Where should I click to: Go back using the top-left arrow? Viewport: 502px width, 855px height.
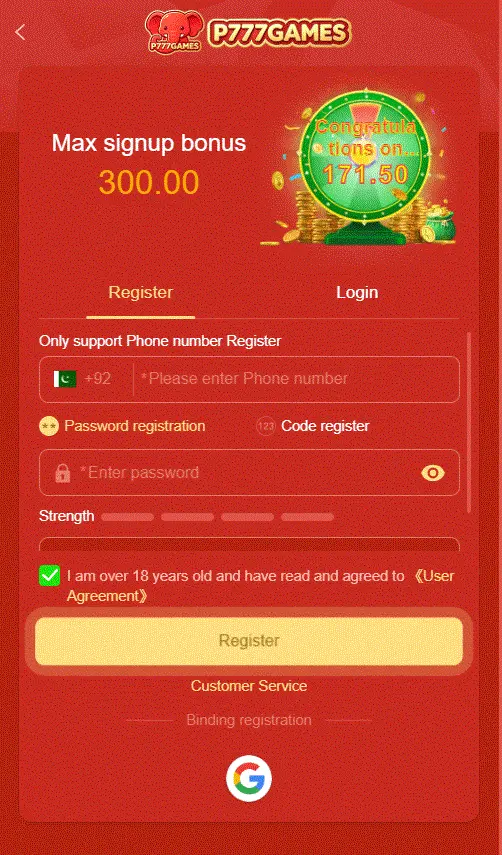pos(20,33)
